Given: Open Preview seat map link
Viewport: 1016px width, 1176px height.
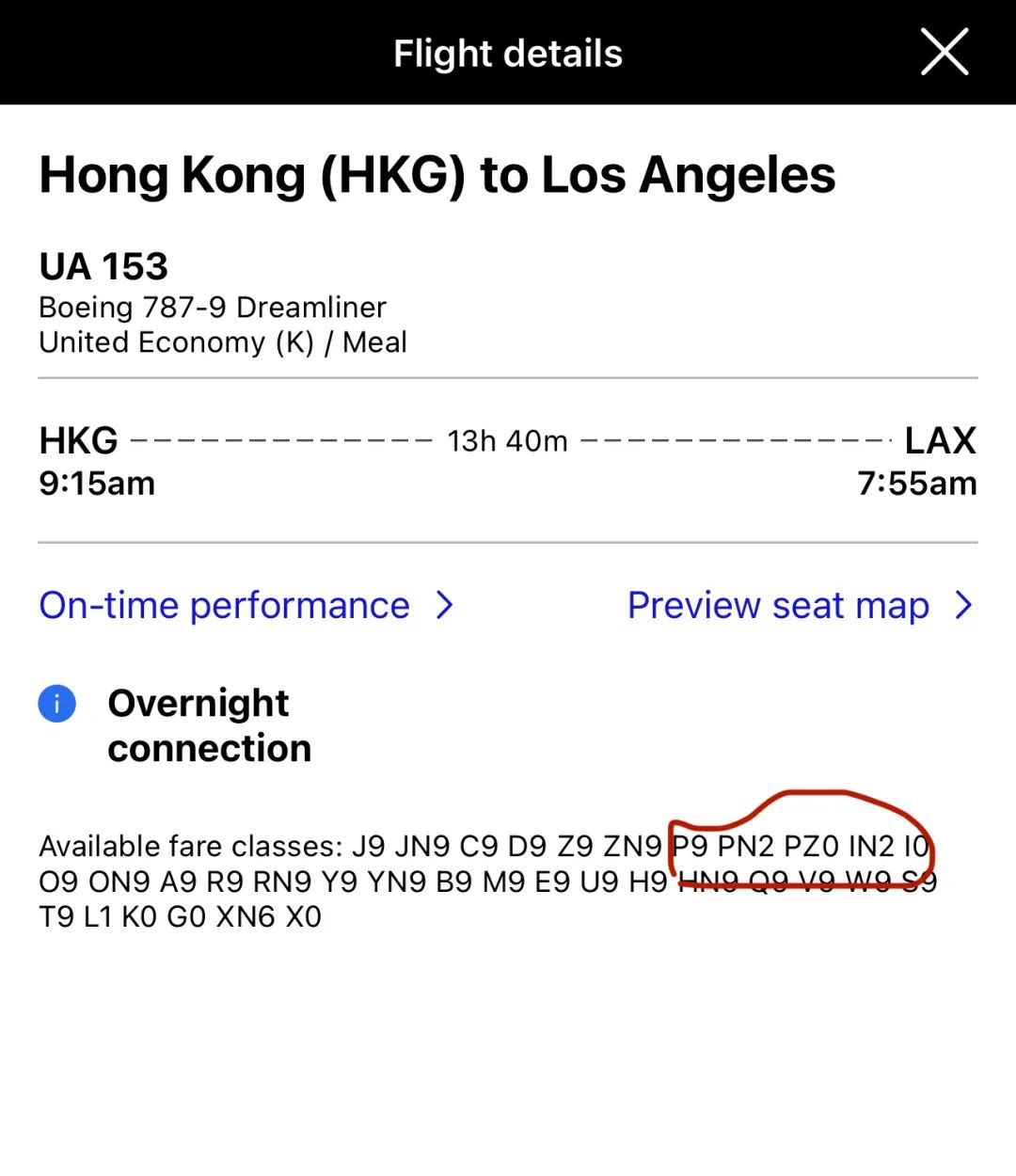Looking at the screenshot, I should (798, 605).
